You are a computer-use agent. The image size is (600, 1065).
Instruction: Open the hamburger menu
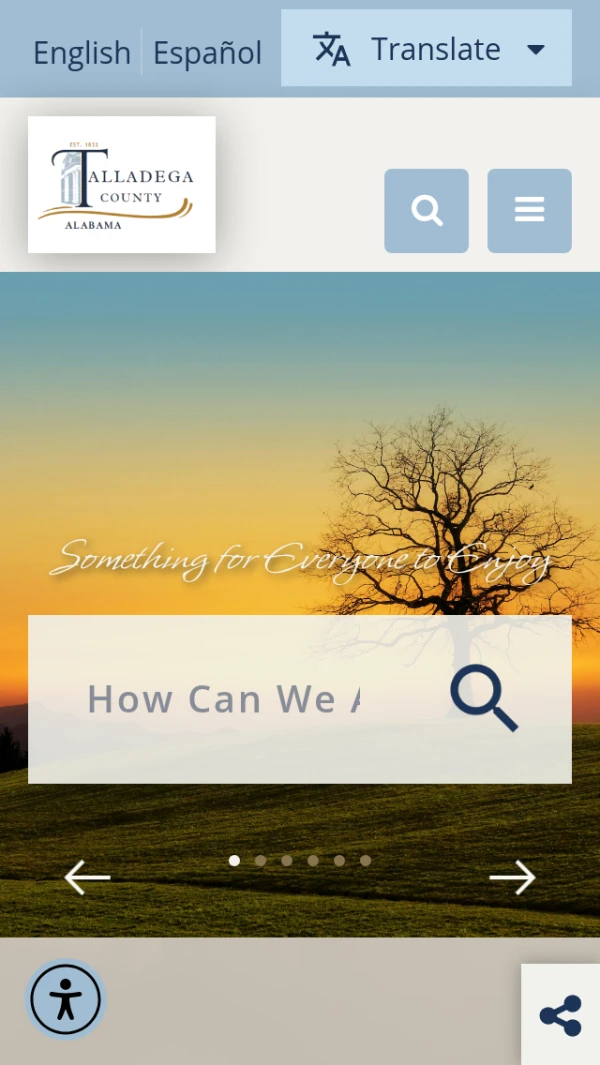point(529,211)
